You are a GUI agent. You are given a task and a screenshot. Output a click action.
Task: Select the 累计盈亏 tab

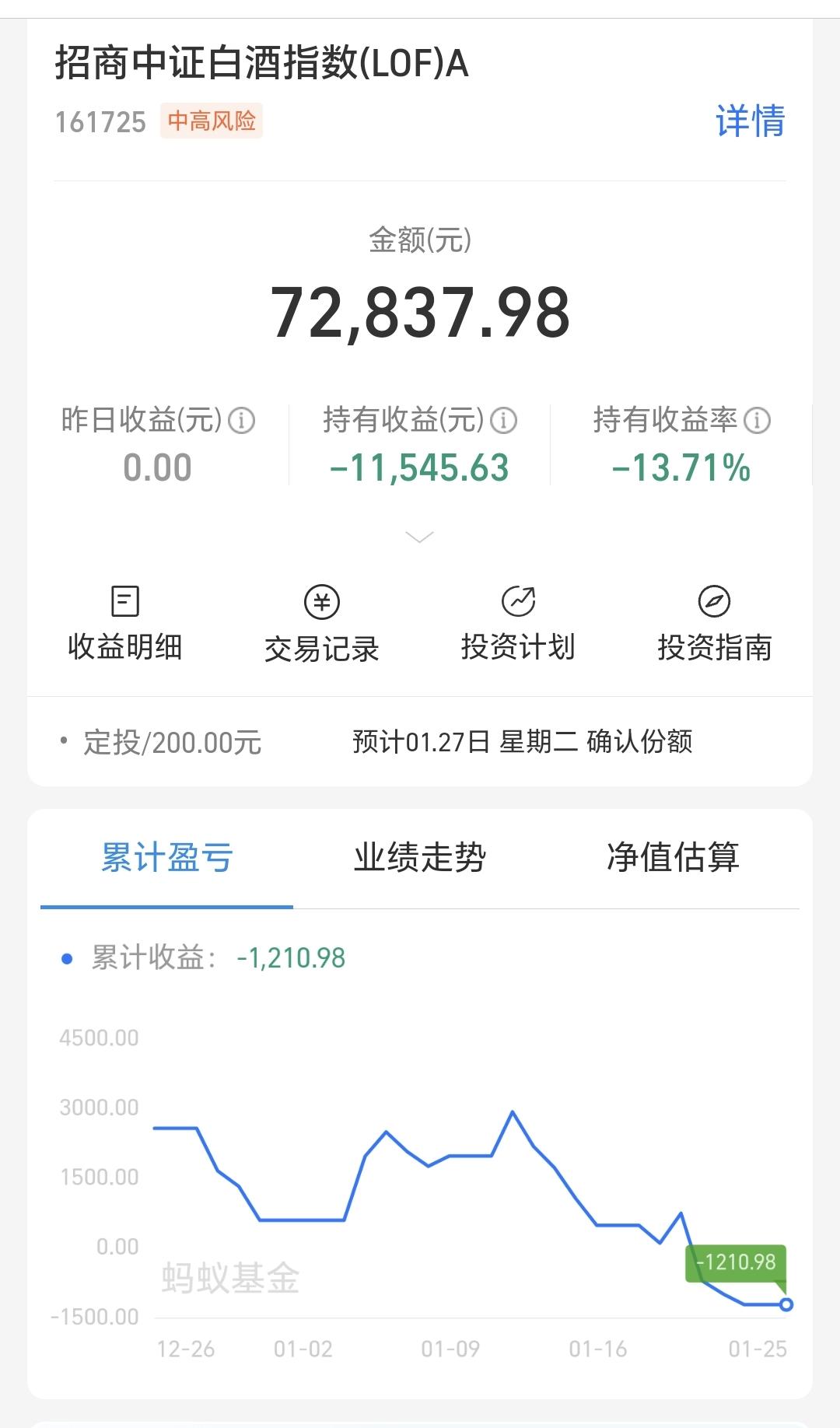[167, 858]
